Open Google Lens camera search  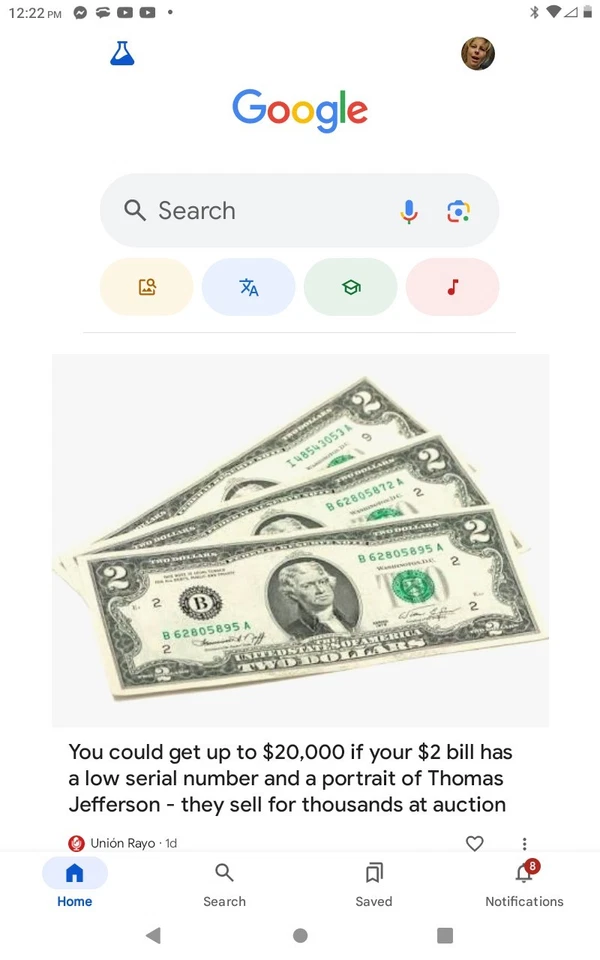458,211
